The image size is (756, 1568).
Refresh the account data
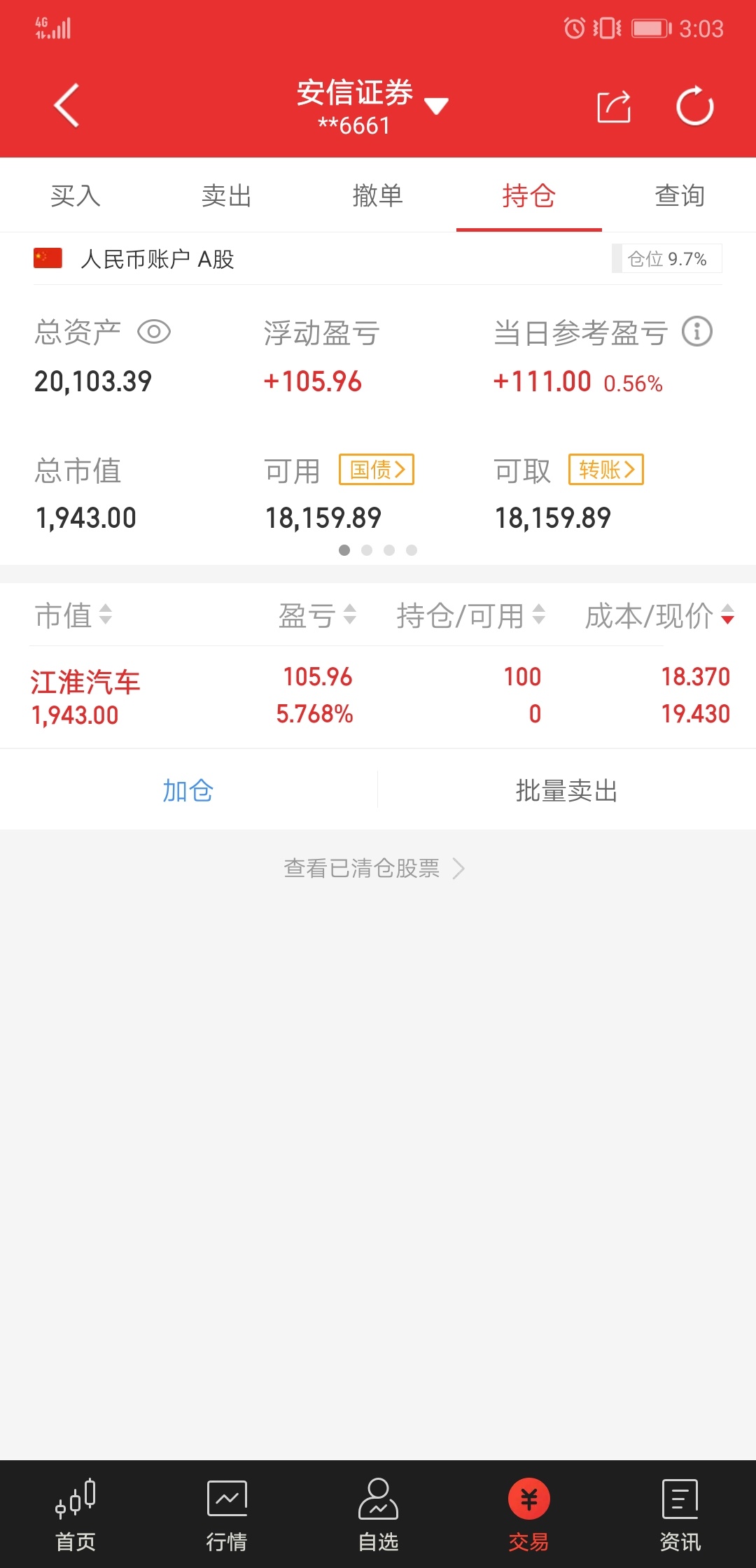click(x=694, y=106)
